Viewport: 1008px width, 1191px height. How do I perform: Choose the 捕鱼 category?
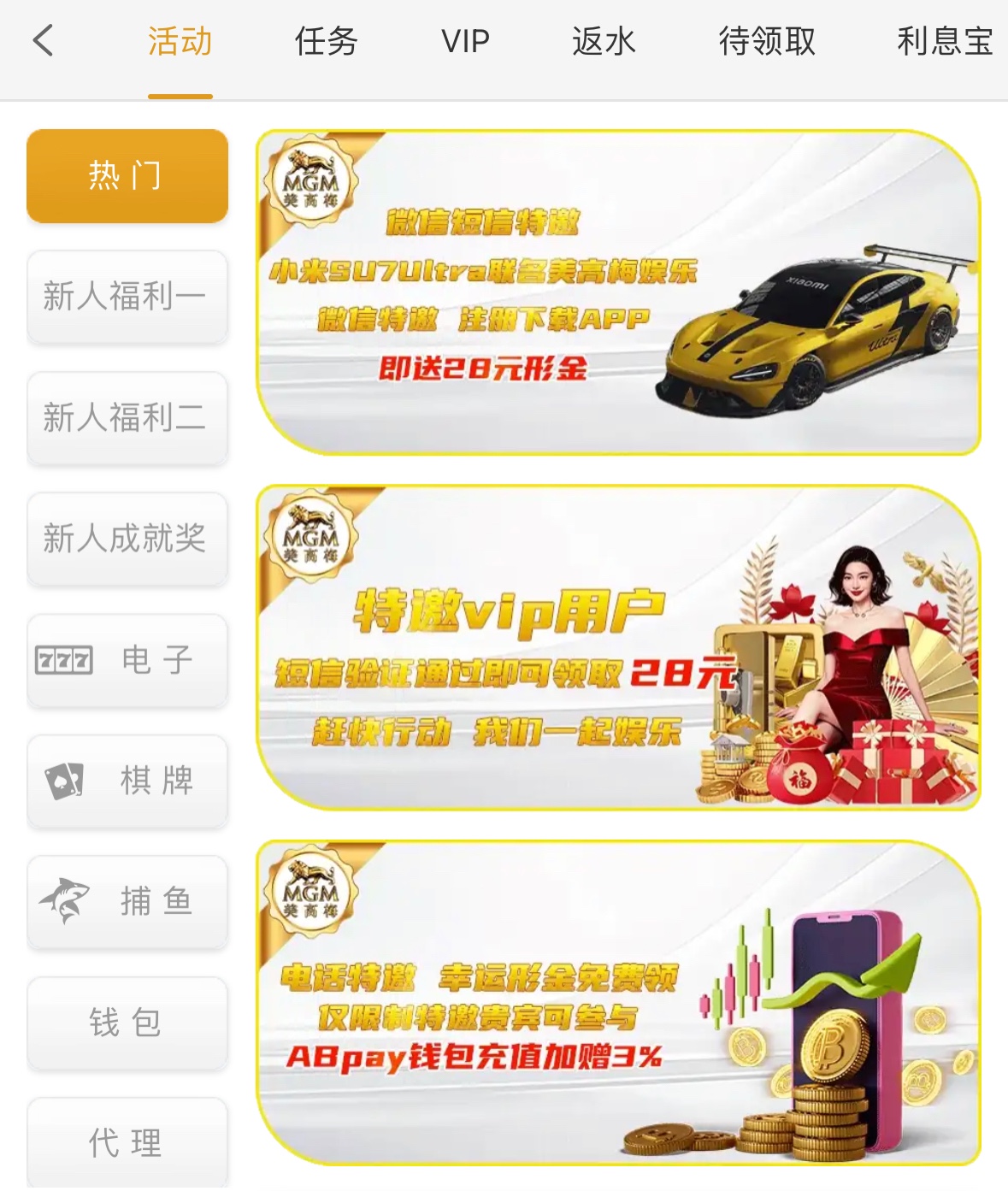127,901
